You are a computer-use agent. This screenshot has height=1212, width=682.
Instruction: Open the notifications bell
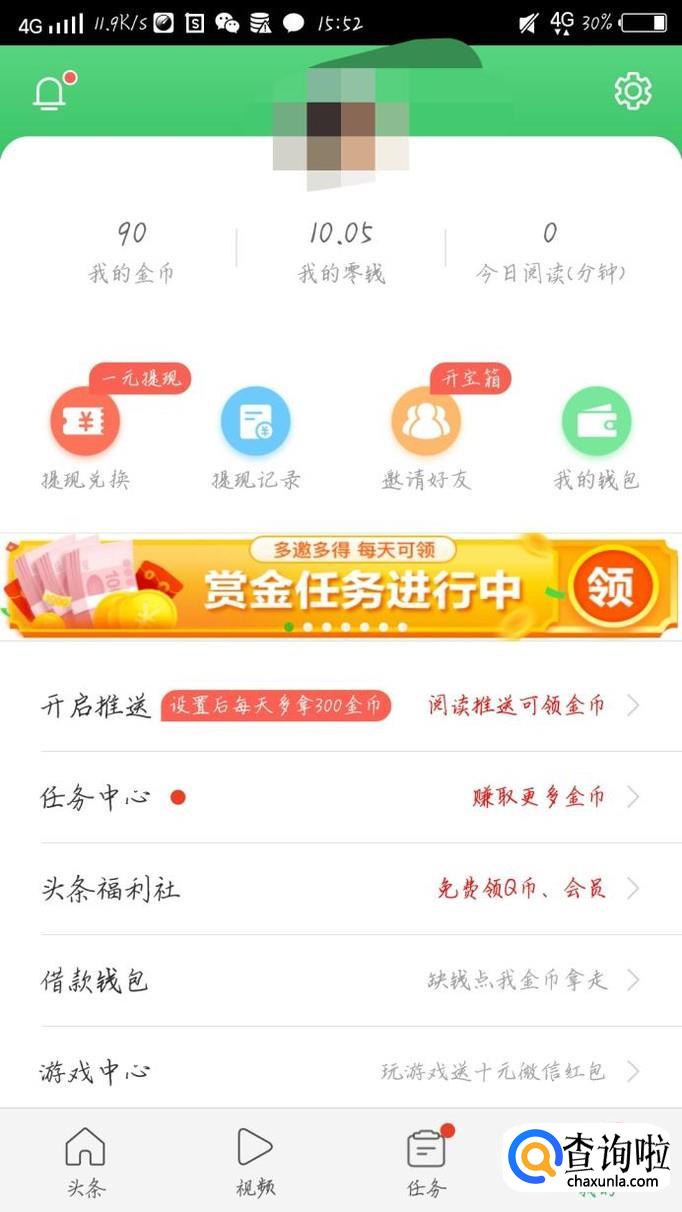click(x=51, y=92)
